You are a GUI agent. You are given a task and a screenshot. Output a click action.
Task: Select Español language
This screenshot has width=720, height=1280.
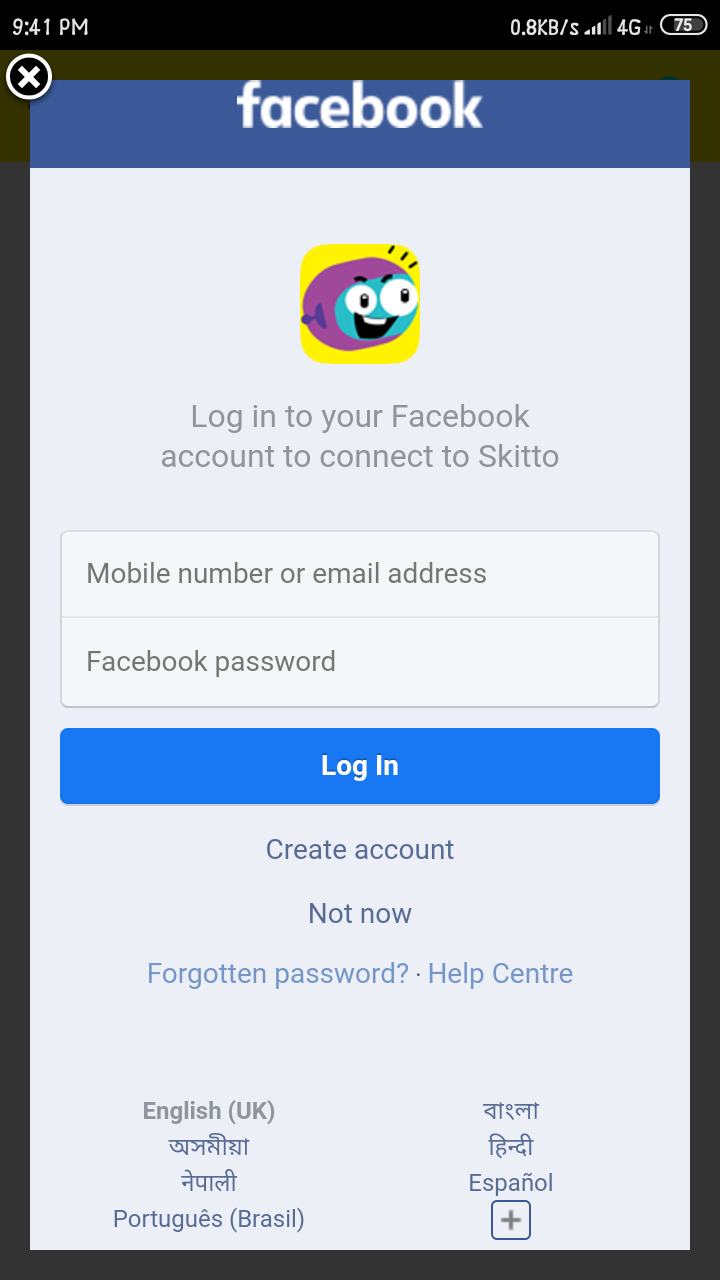[511, 1183]
